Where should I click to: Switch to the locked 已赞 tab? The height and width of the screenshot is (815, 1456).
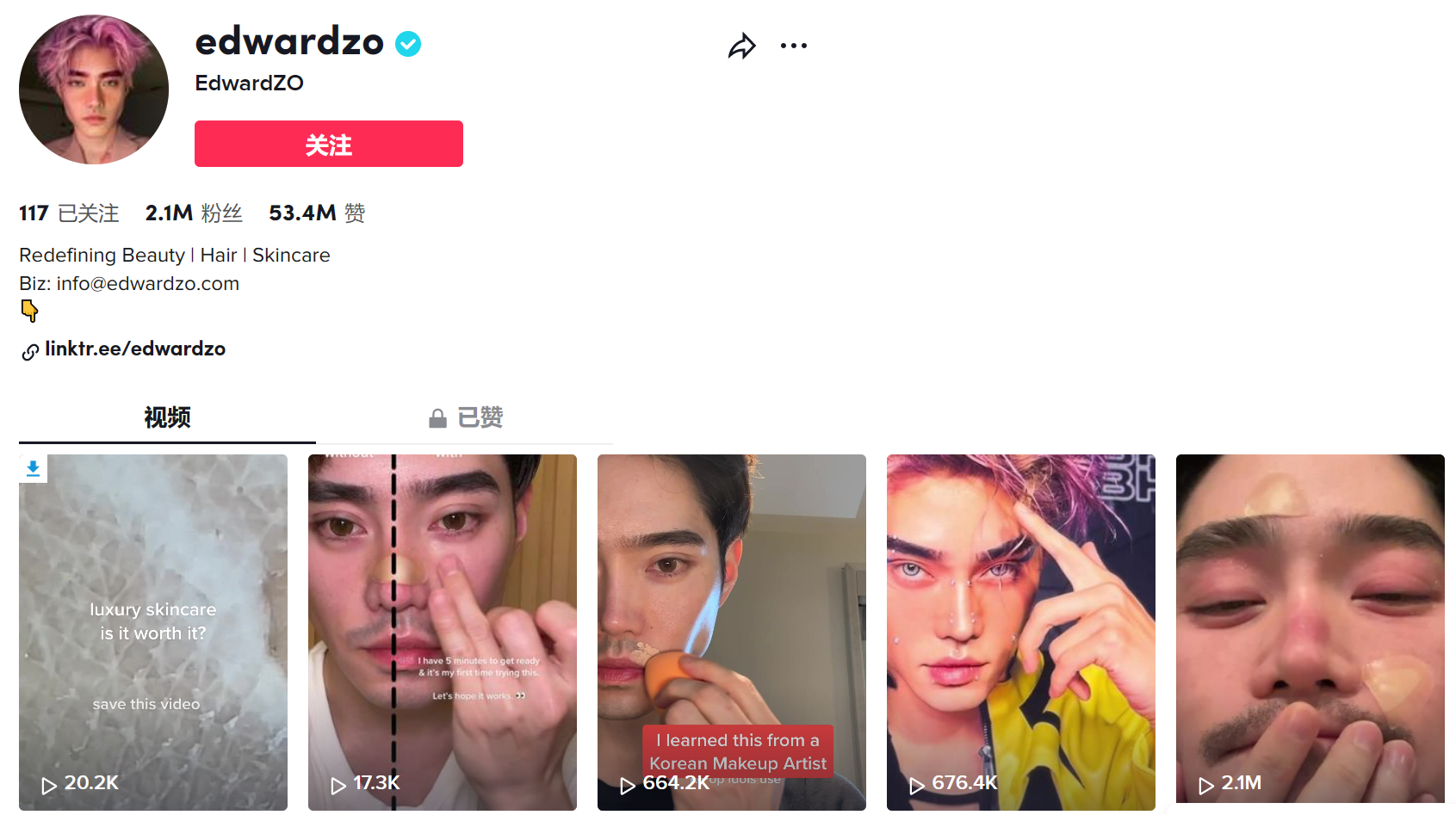[466, 417]
